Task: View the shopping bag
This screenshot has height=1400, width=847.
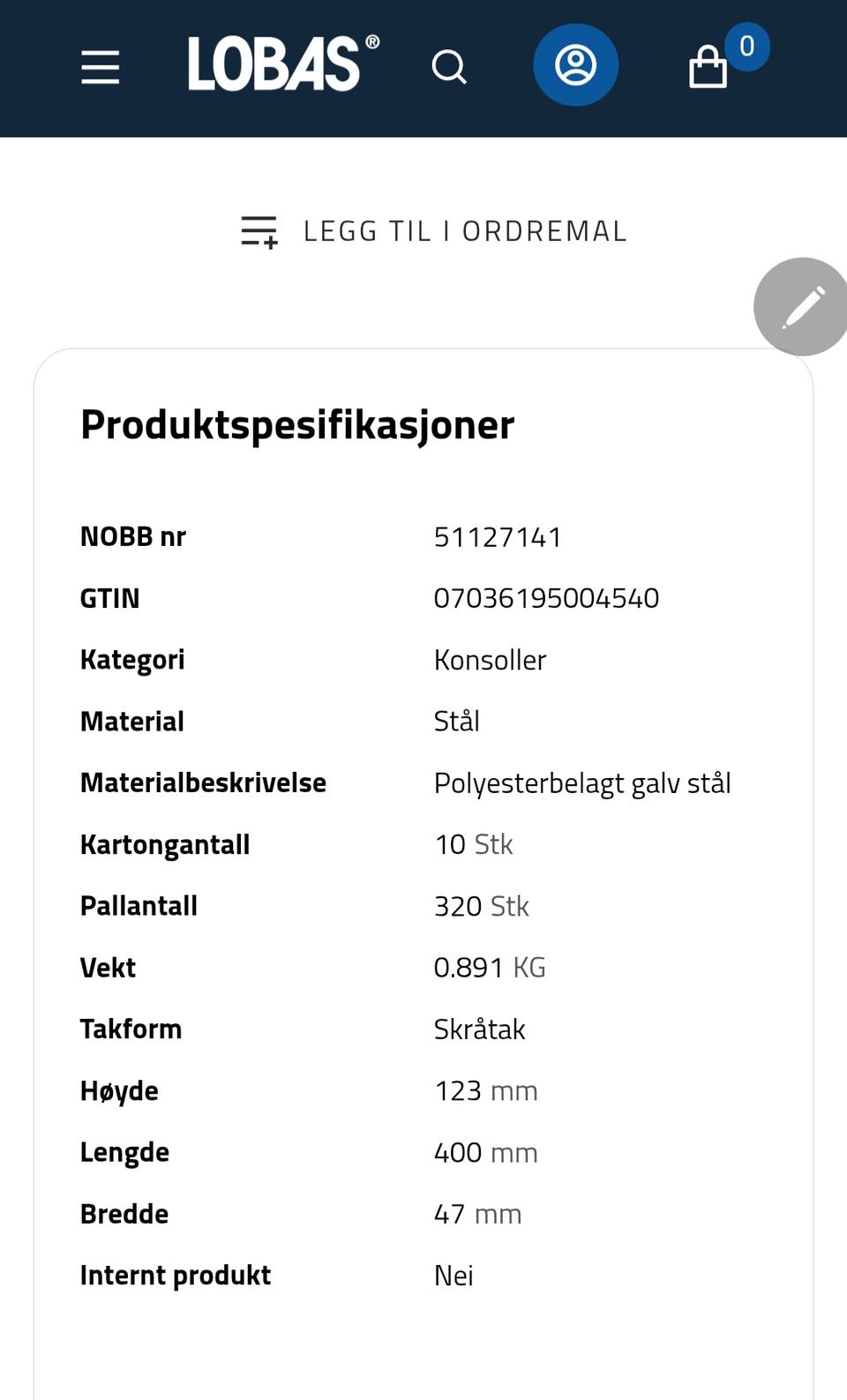Action: (x=708, y=66)
